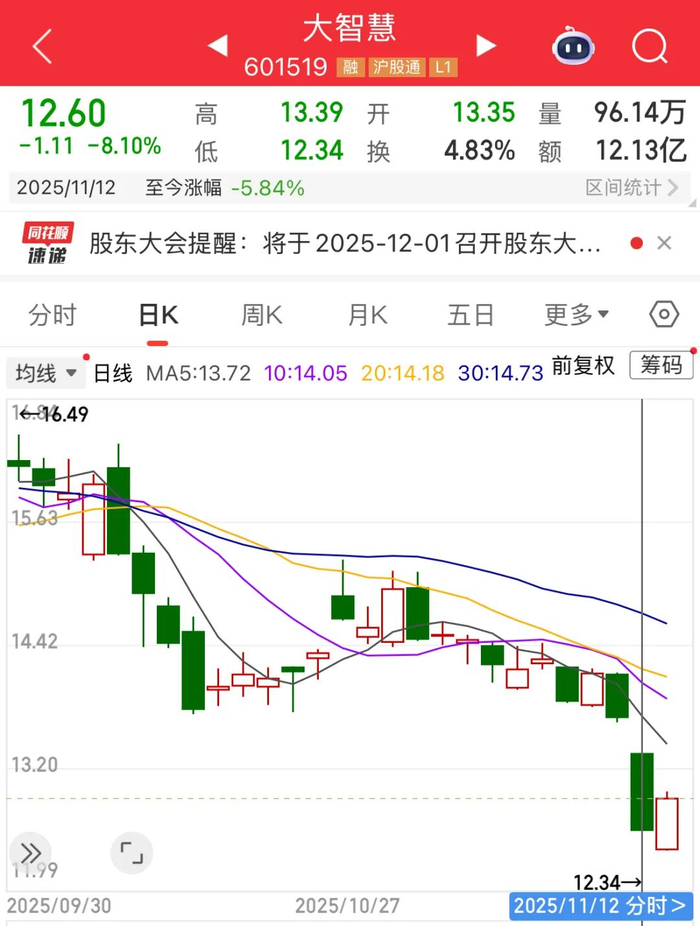The image size is (700, 926).
Task: Open the 股东大会提醒 news alert
Action: (x=345, y=244)
